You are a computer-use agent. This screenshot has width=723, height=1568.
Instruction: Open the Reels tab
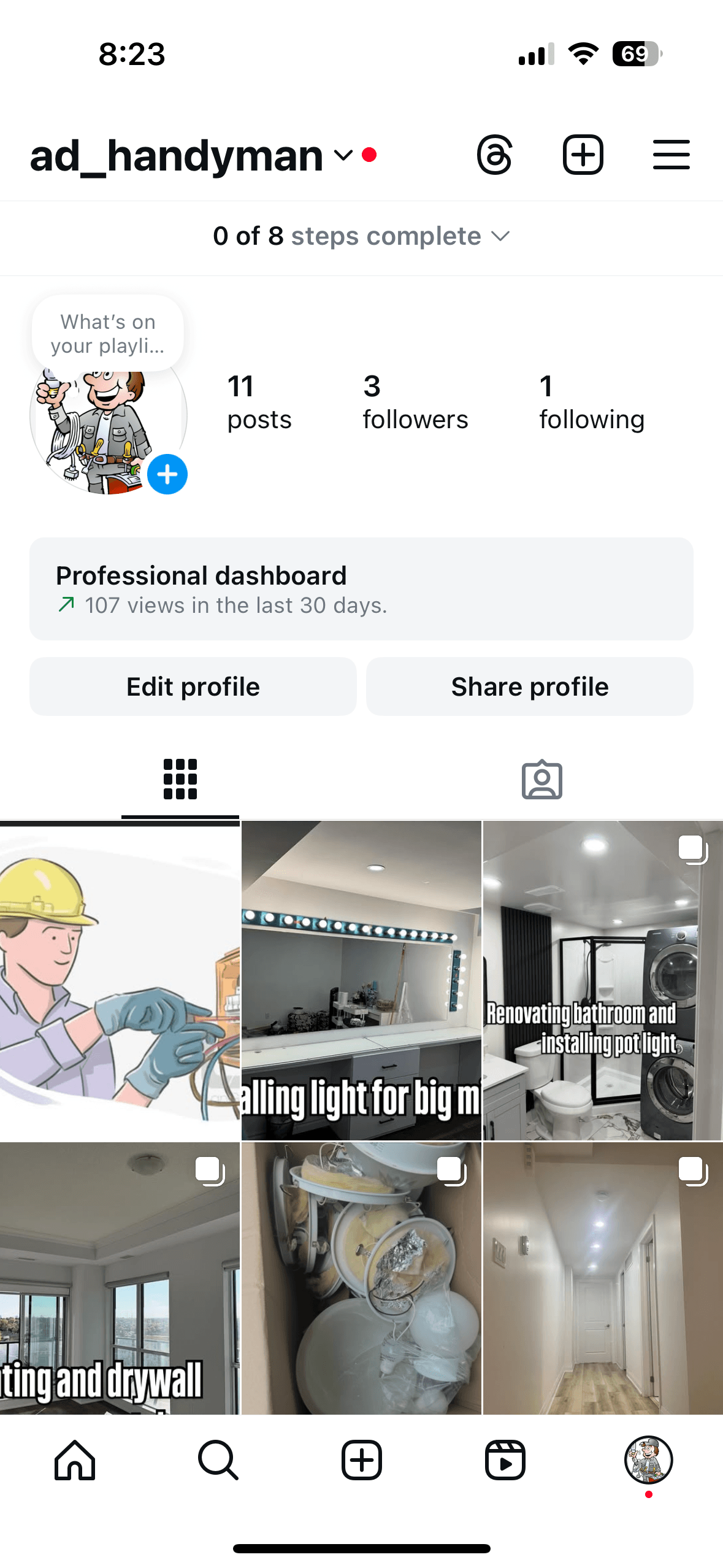point(505,1460)
